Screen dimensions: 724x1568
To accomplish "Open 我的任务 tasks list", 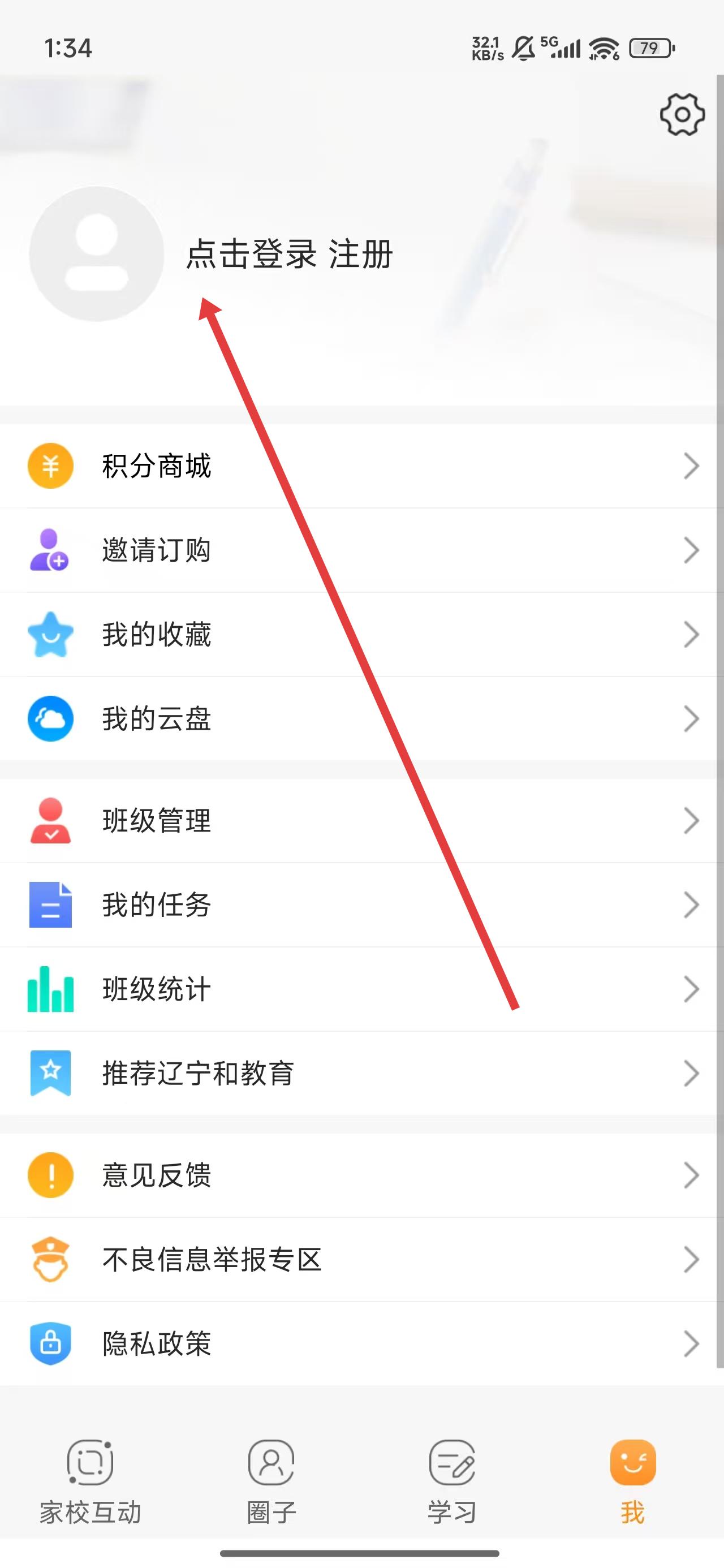I will point(359,904).
